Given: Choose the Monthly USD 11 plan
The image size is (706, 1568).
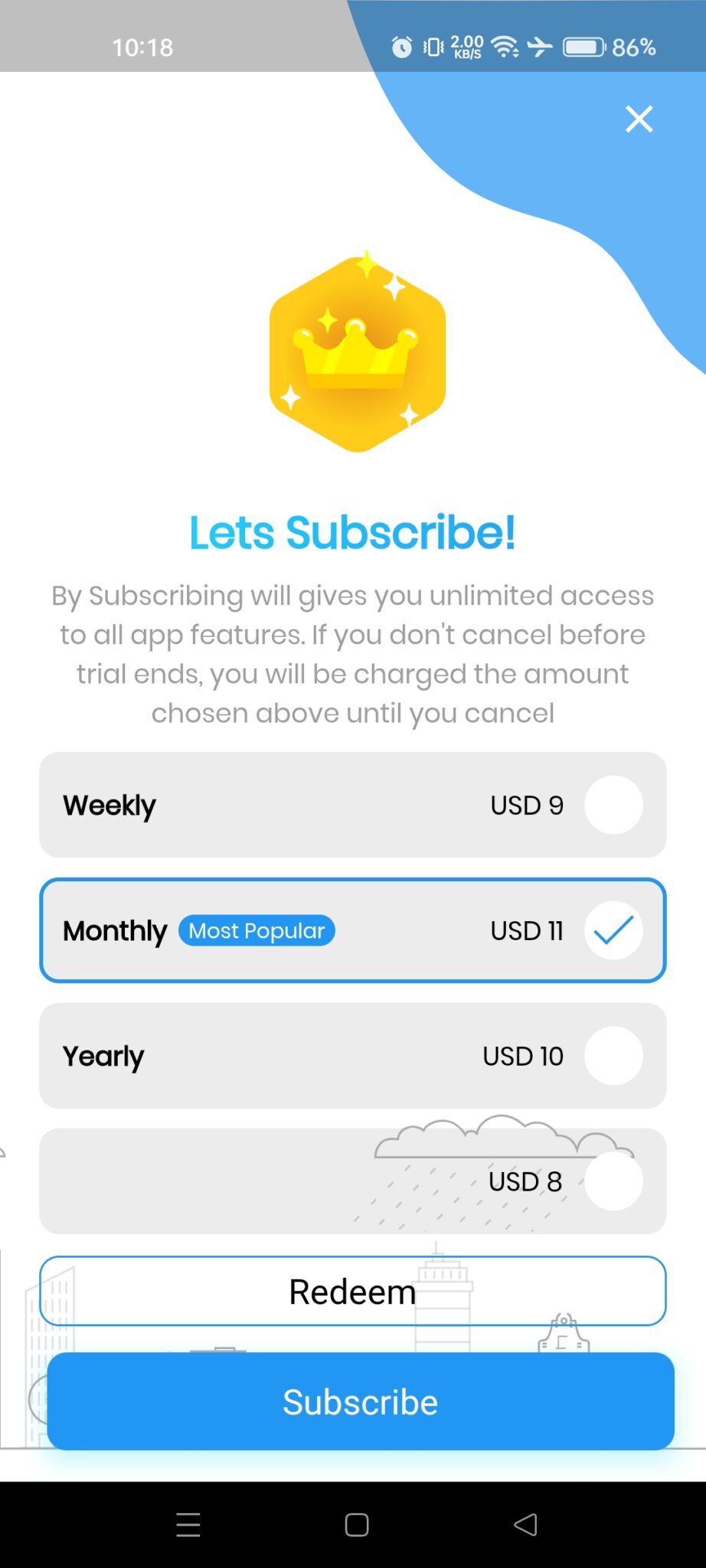Looking at the screenshot, I should [x=352, y=930].
